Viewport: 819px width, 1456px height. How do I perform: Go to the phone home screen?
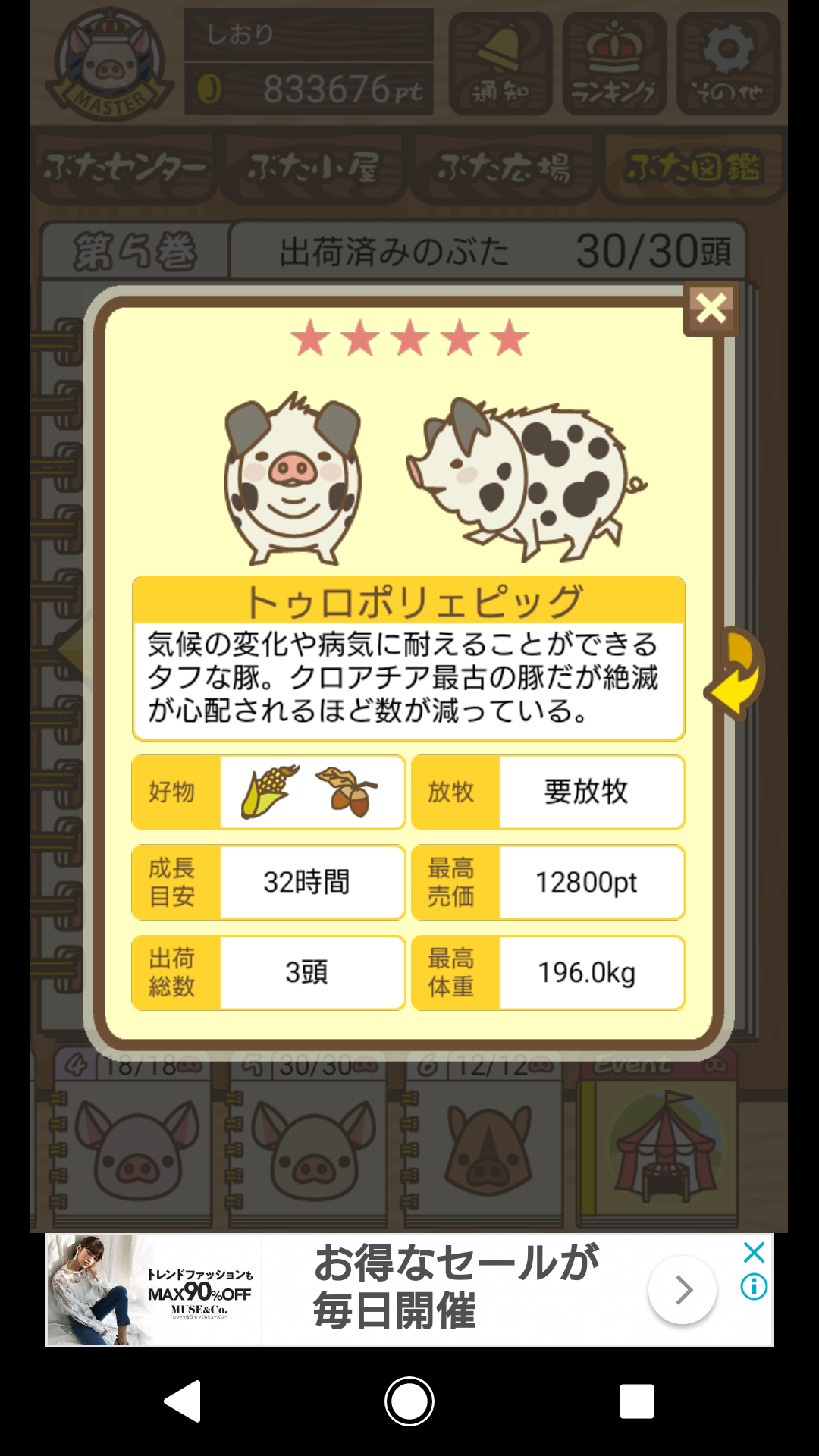coord(409,1401)
